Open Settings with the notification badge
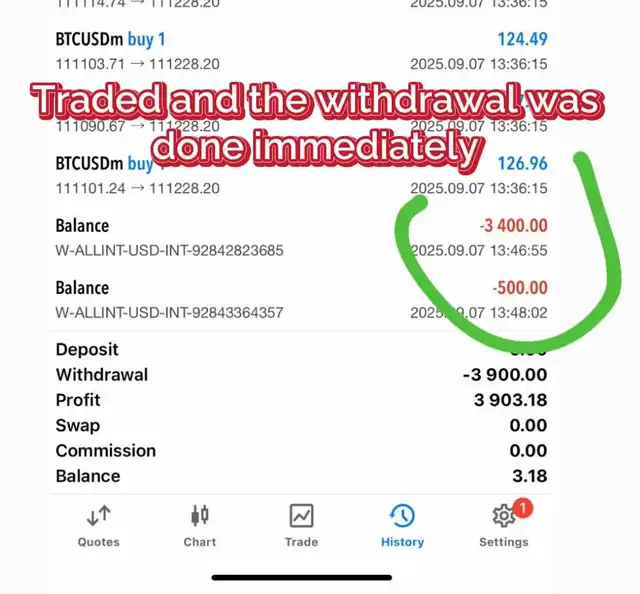The width and height of the screenshot is (640, 594). 503,526
